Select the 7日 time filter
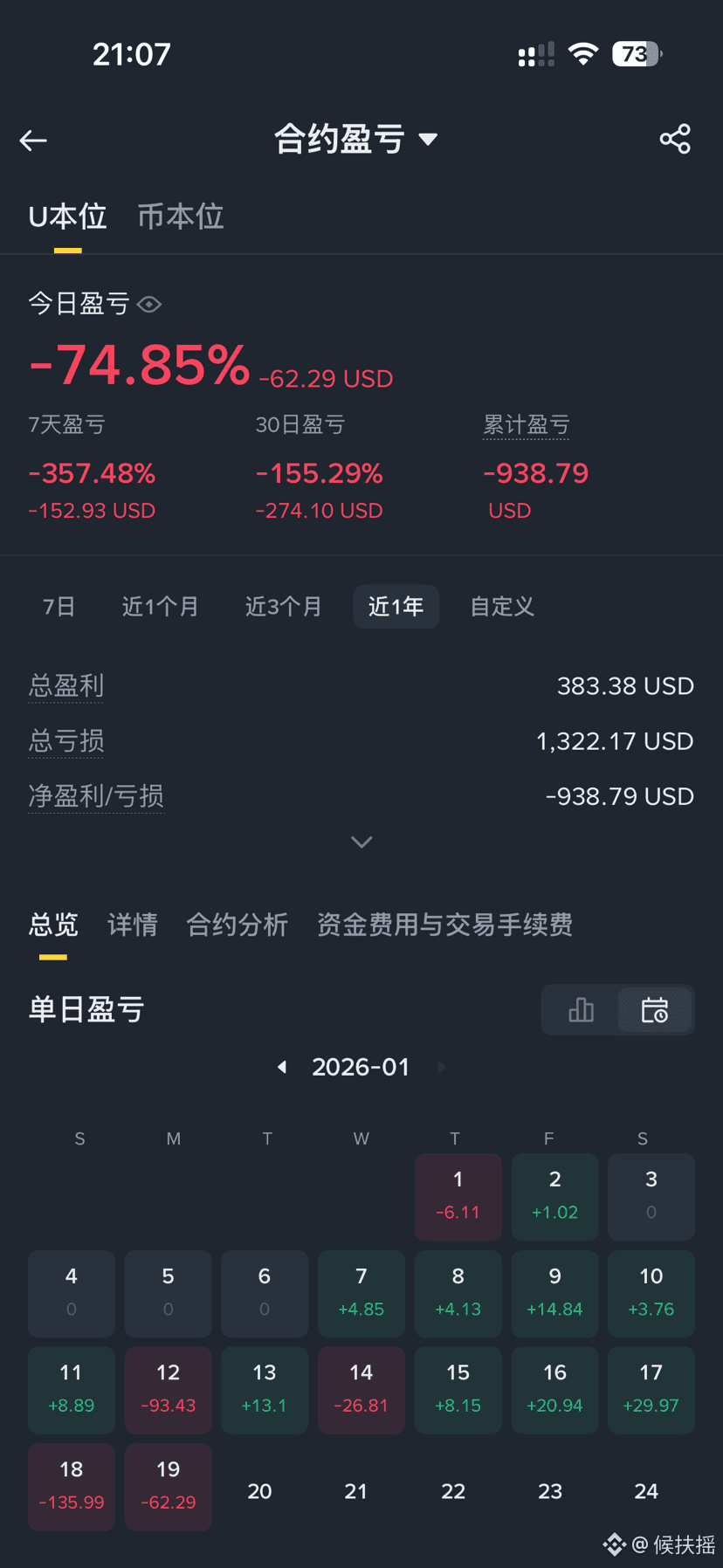 click(x=58, y=606)
